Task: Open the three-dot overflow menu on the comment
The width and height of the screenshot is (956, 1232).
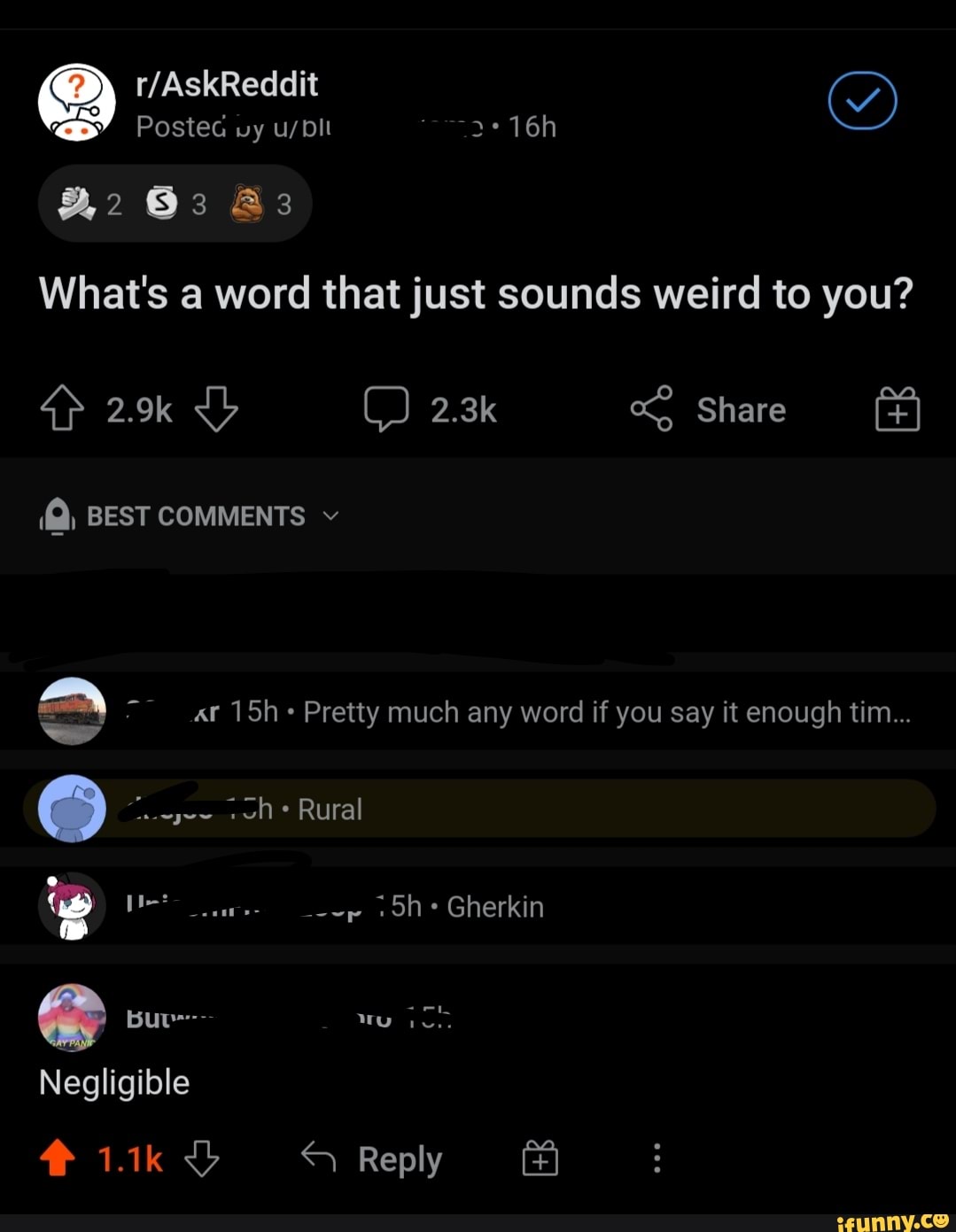Action: (x=657, y=1157)
